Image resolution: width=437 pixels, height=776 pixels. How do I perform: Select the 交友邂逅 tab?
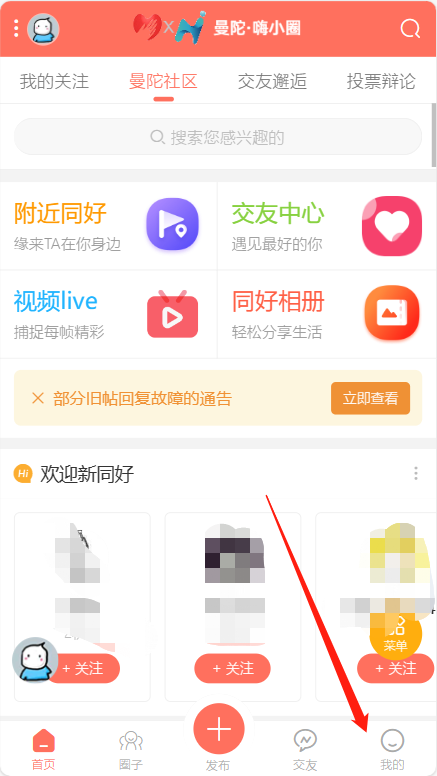coord(272,81)
